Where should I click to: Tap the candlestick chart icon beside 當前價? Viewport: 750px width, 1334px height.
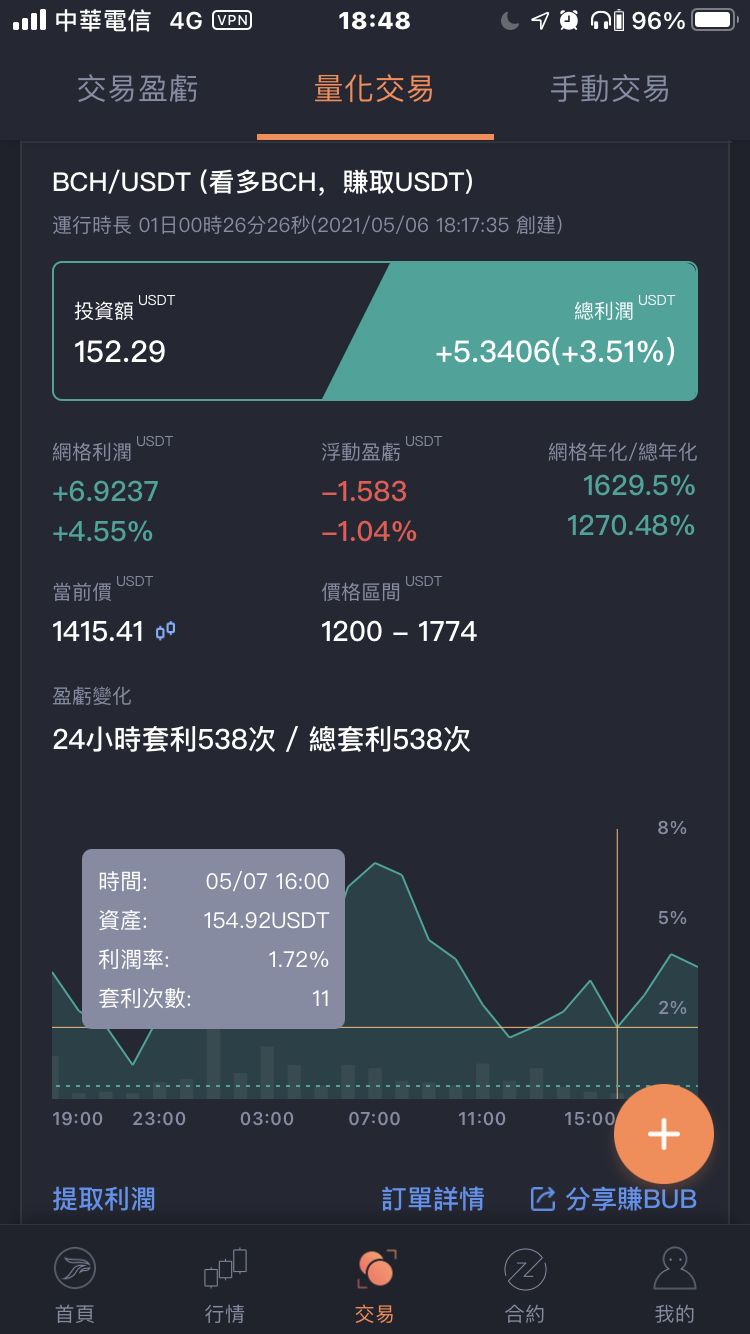tap(166, 630)
